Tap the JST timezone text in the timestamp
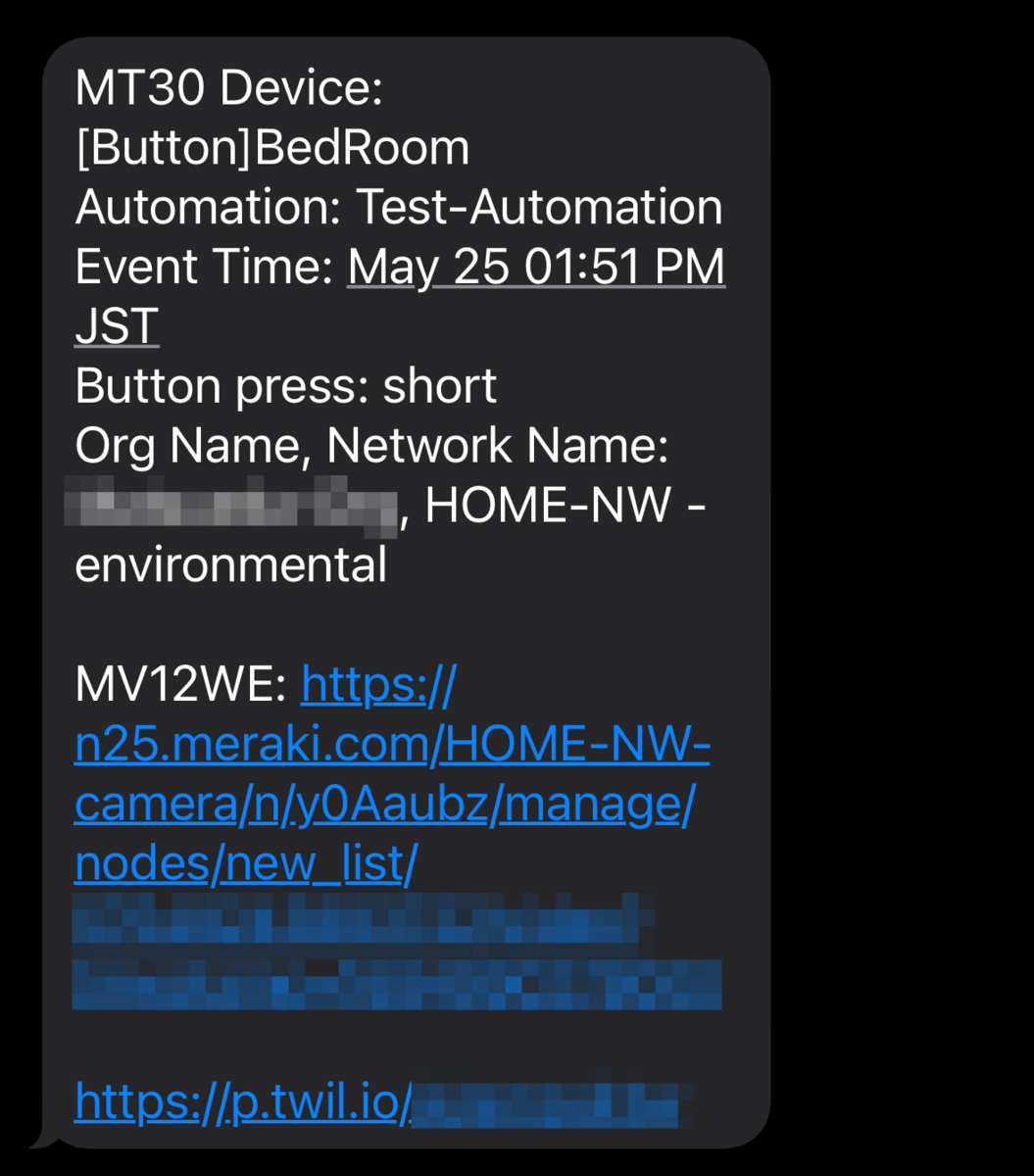Screen dimensions: 1034x1176 [x=115, y=325]
